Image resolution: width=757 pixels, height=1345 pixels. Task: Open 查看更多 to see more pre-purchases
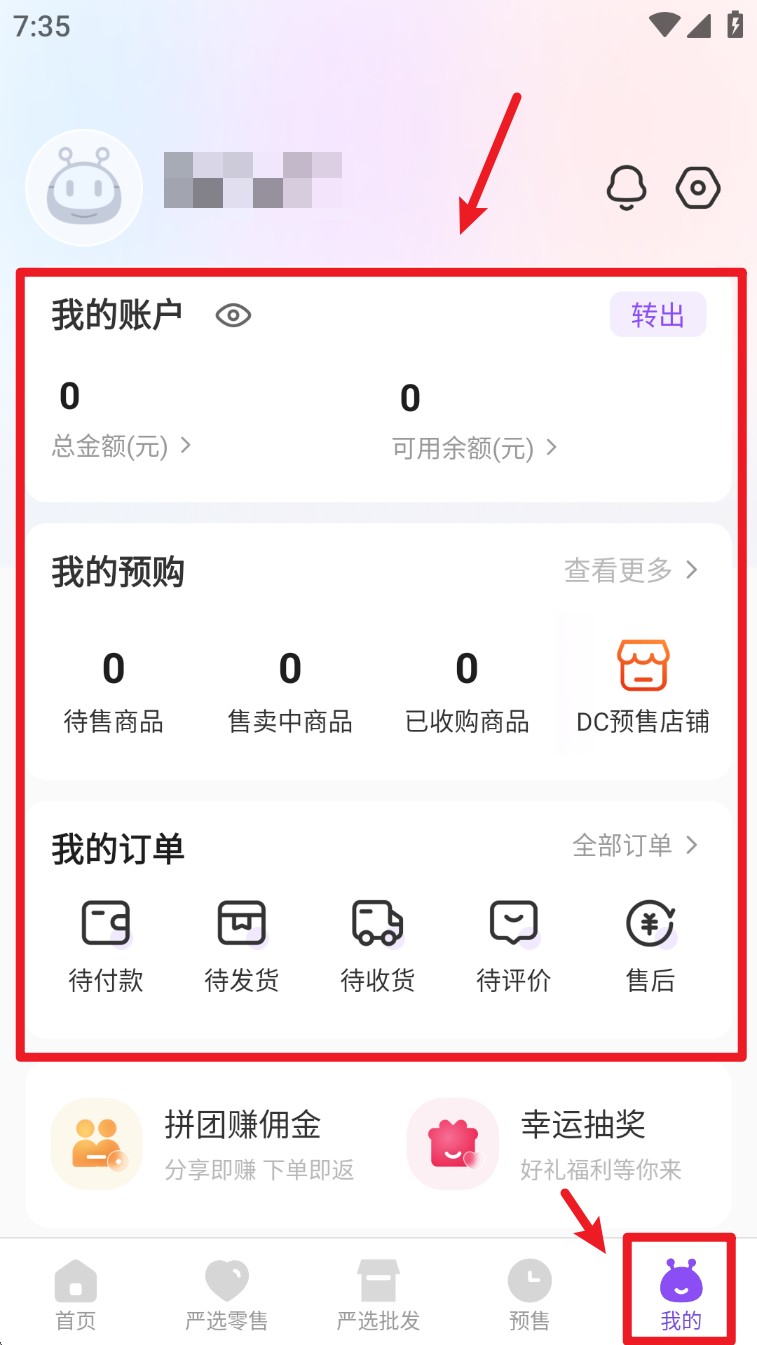tap(632, 570)
